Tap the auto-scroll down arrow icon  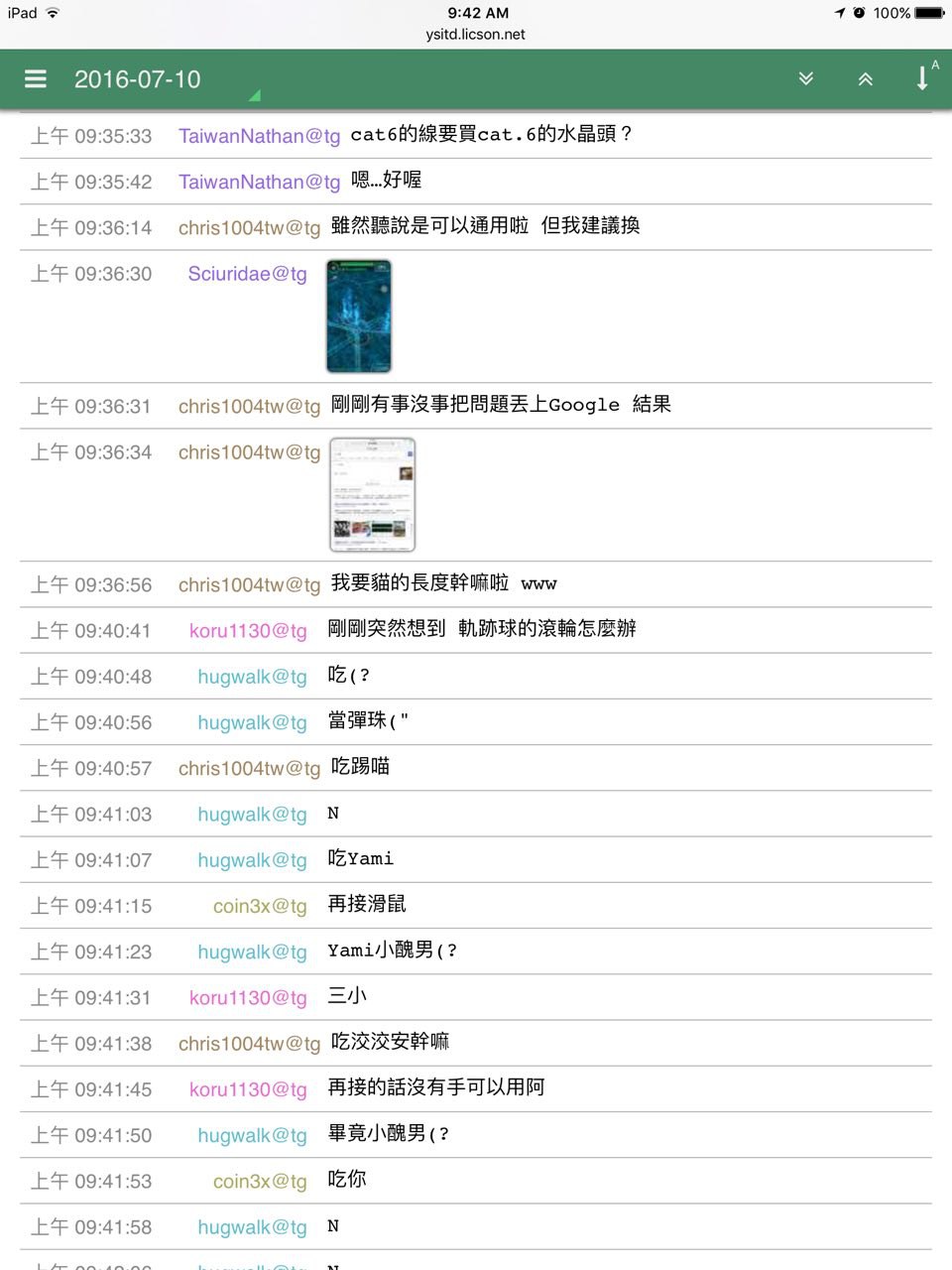click(923, 78)
